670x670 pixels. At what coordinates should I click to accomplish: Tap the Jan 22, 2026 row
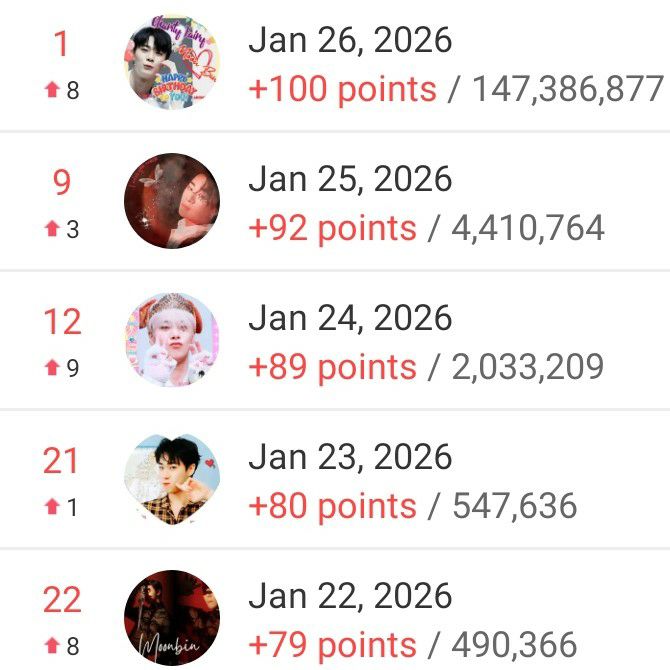pyautogui.click(x=350, y=597)
